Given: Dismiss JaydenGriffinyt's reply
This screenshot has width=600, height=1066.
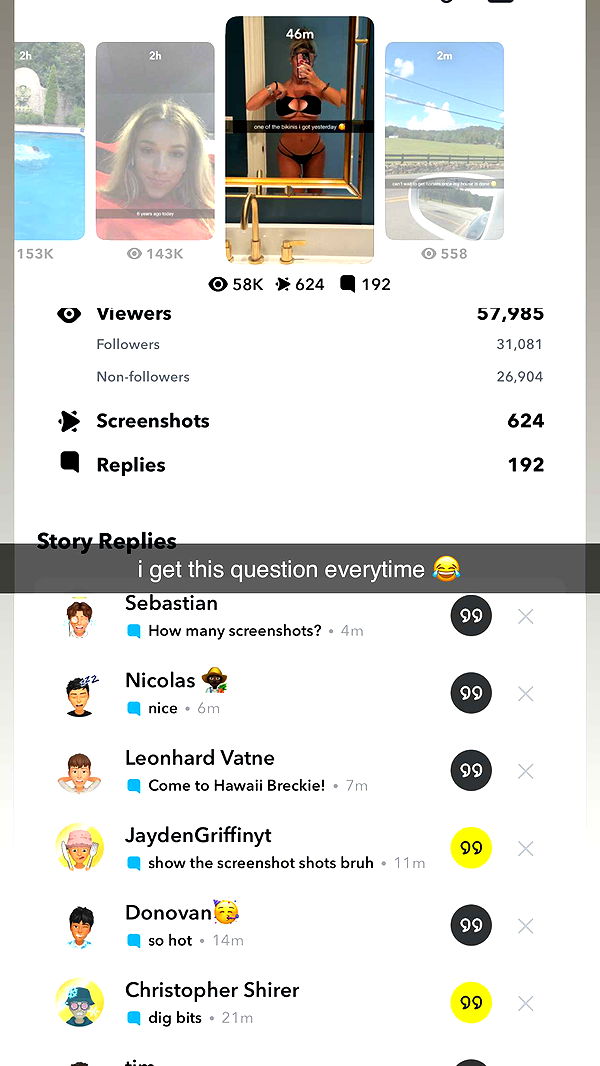Looking at the screenshot, I should [526, 849].
